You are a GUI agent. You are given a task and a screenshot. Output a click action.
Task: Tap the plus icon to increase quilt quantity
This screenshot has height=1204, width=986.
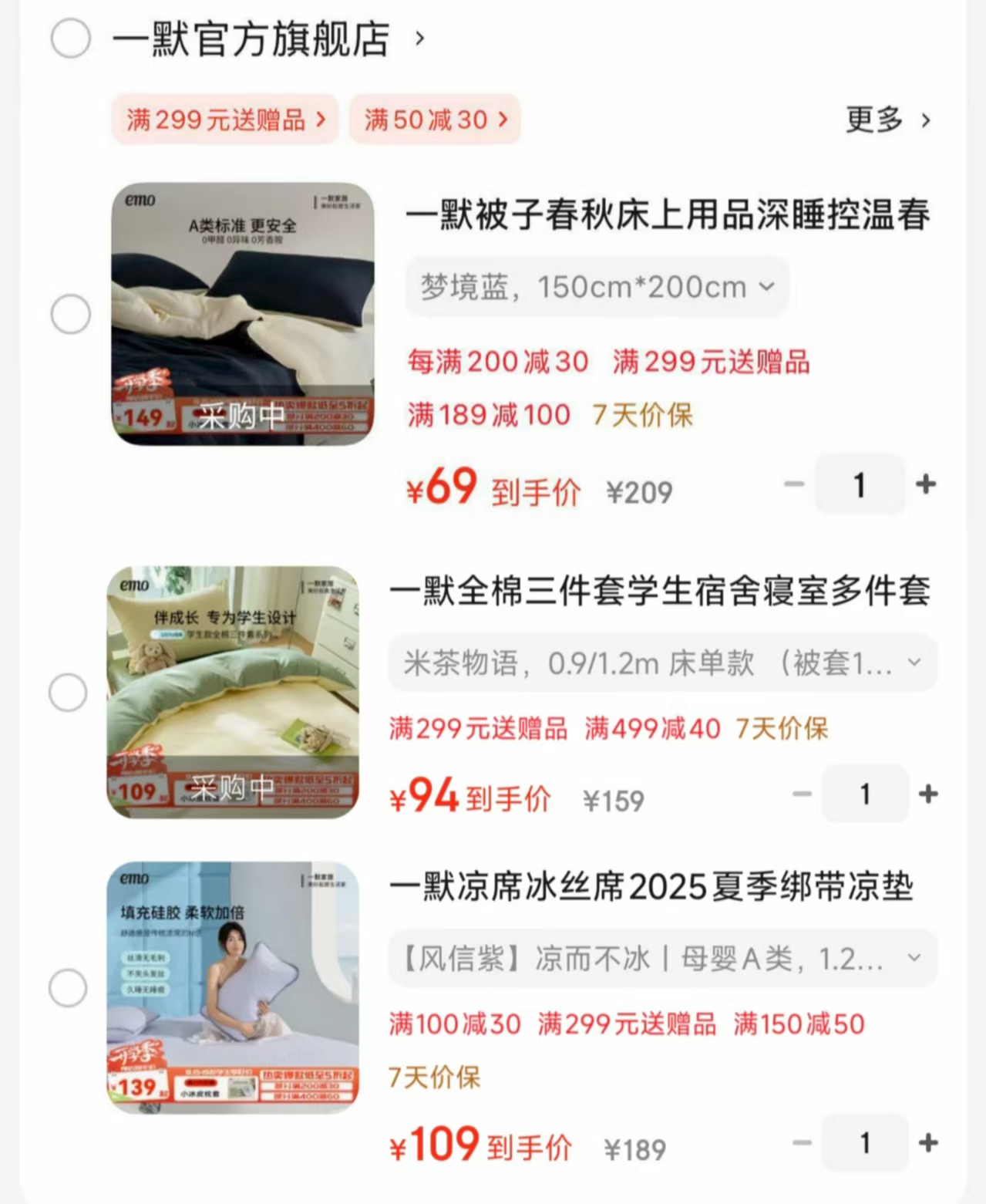tap(926, 484)
